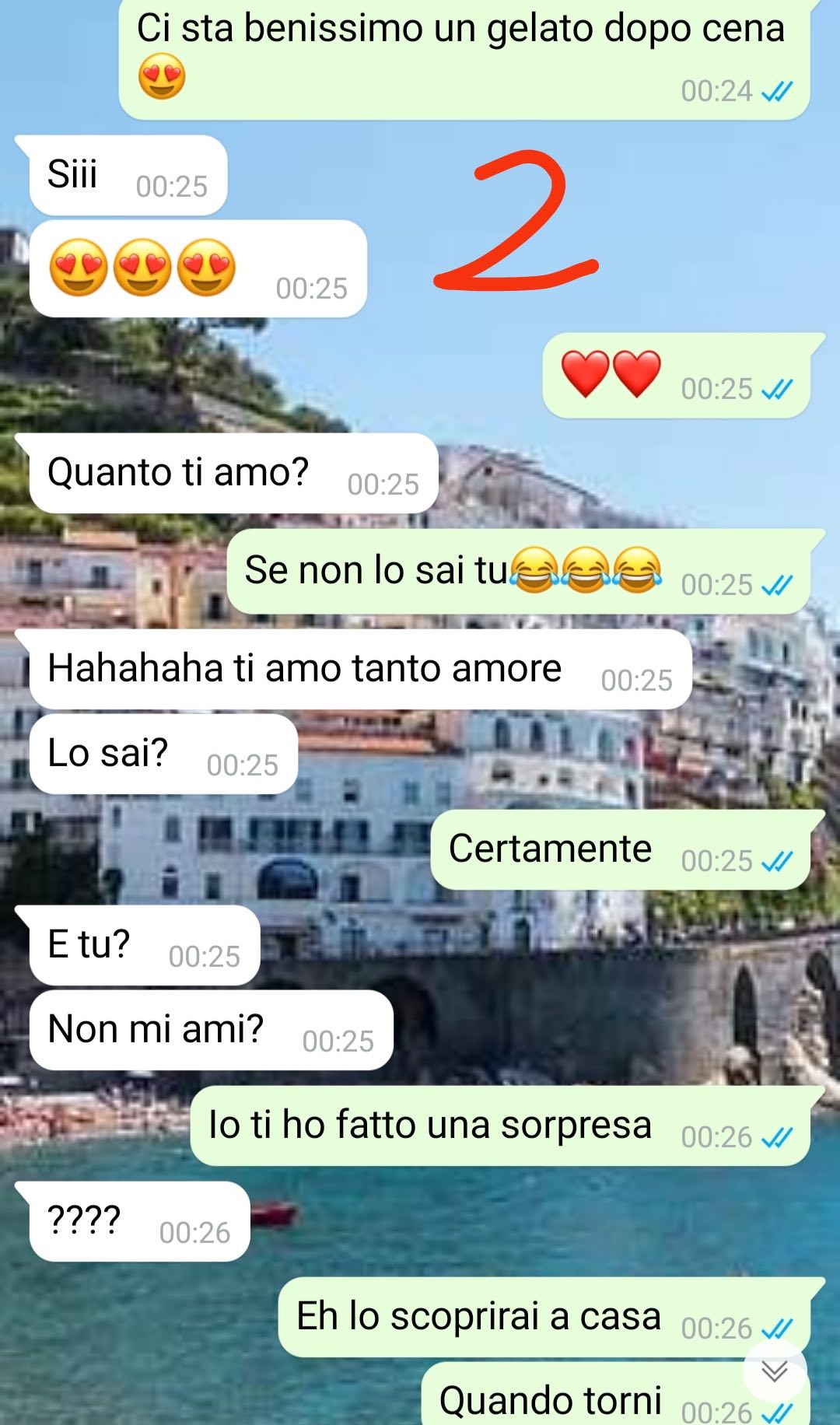Jump to latest messages with the down-arrow button

click(x=775, y=1371)
